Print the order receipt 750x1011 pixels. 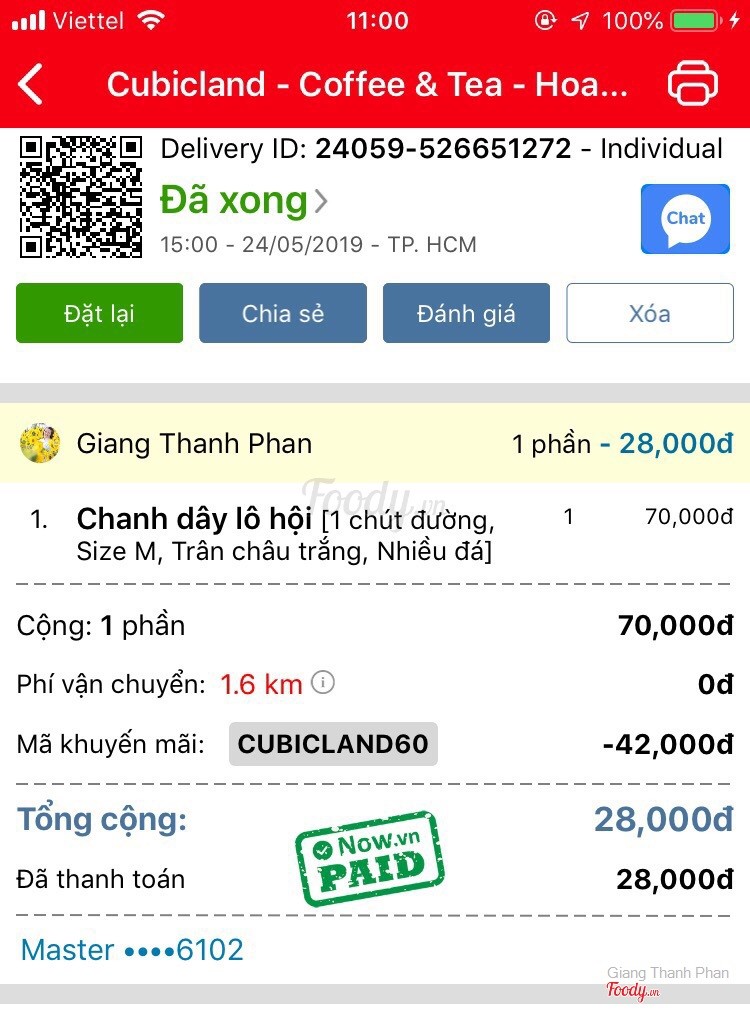click(692, 84)
